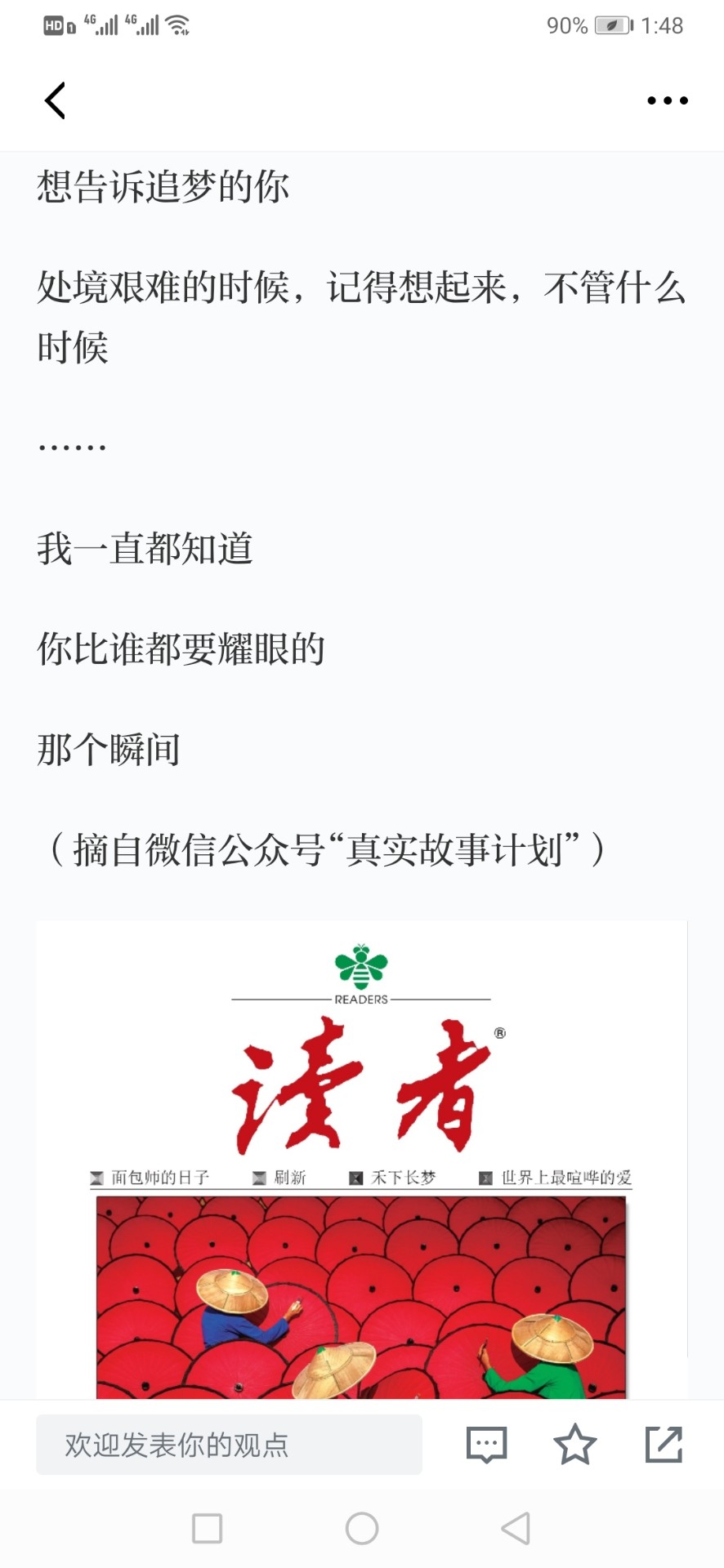
Task: Open the three-dot overflow menu
Action: (667, 100)
